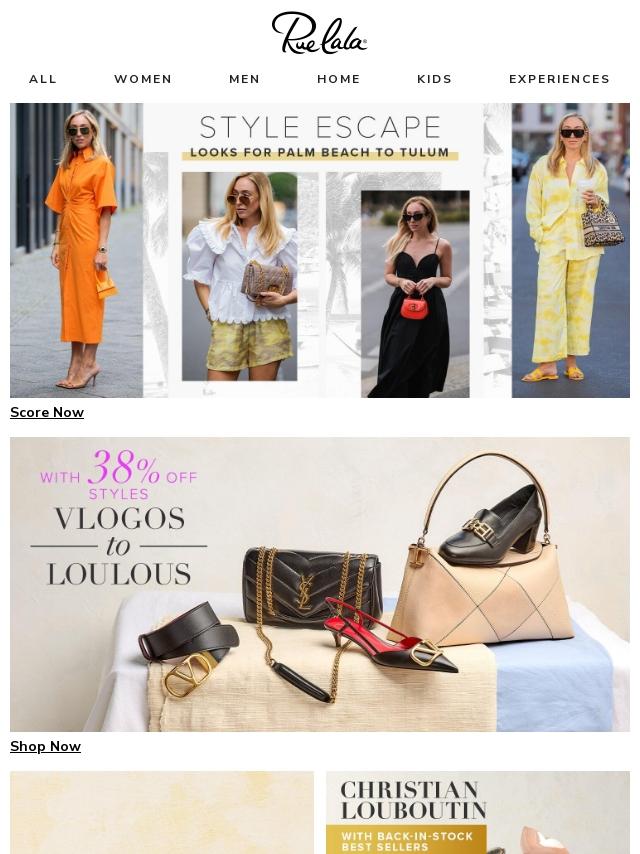Image resolution: width=640 pixels, height=854 pixels.
Task: Open the Vlogos to Loulous banner
Action: tap(320, 584)
